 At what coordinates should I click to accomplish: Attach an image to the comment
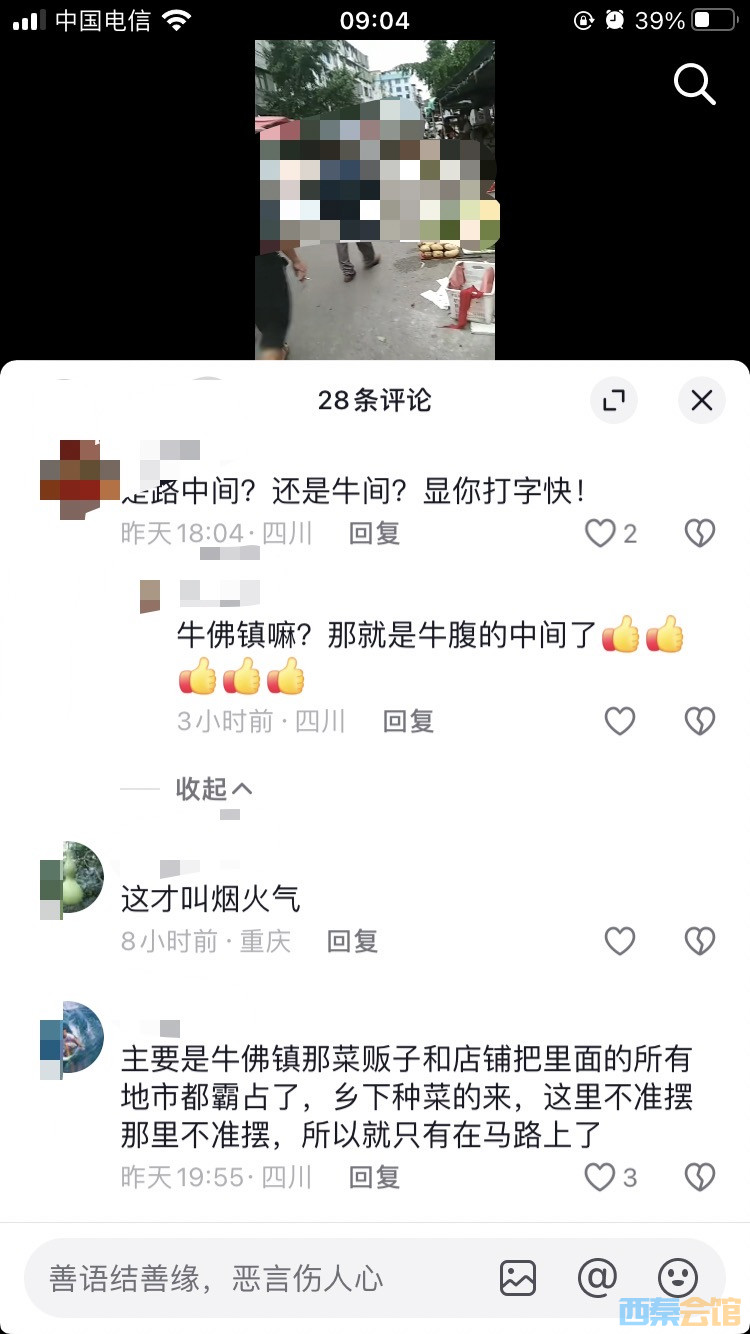(x=518, y=1278)
